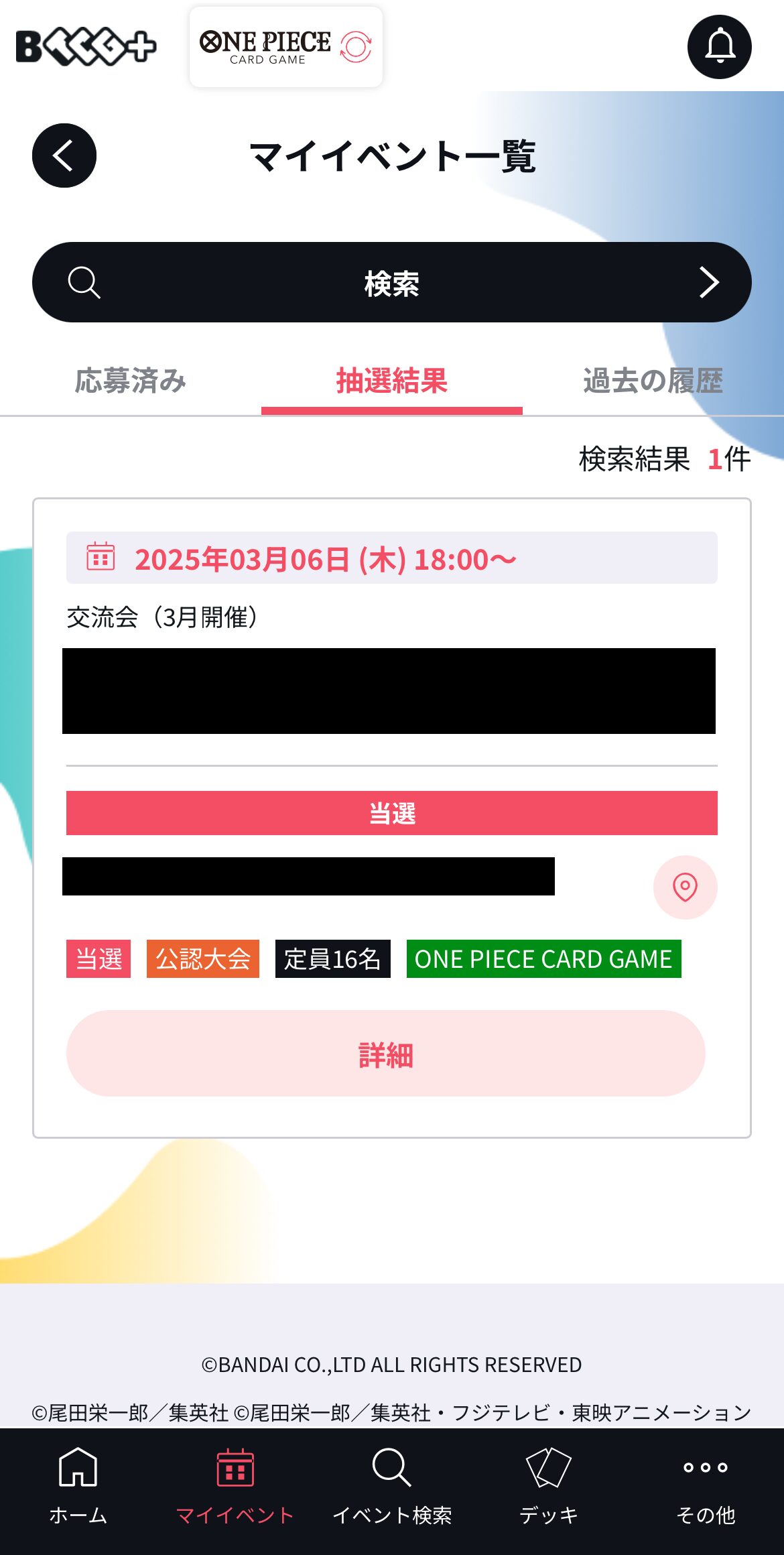The height and width of the screenshot is (1555, 784).
Task: Go back with the arrow button
Action: click(64, 155)
